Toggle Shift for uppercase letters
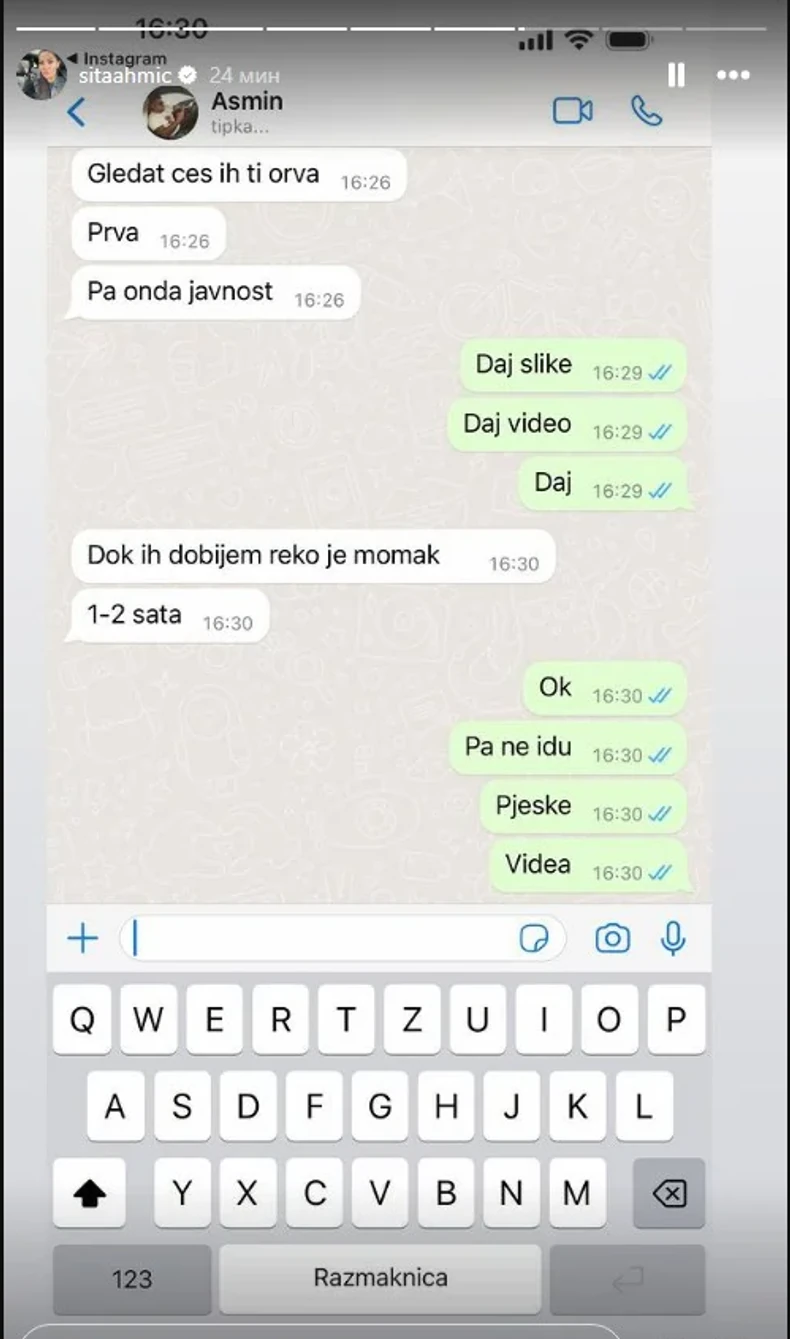The width and height of the screenshot is (790, 1339). click(x=89, y=1193)
